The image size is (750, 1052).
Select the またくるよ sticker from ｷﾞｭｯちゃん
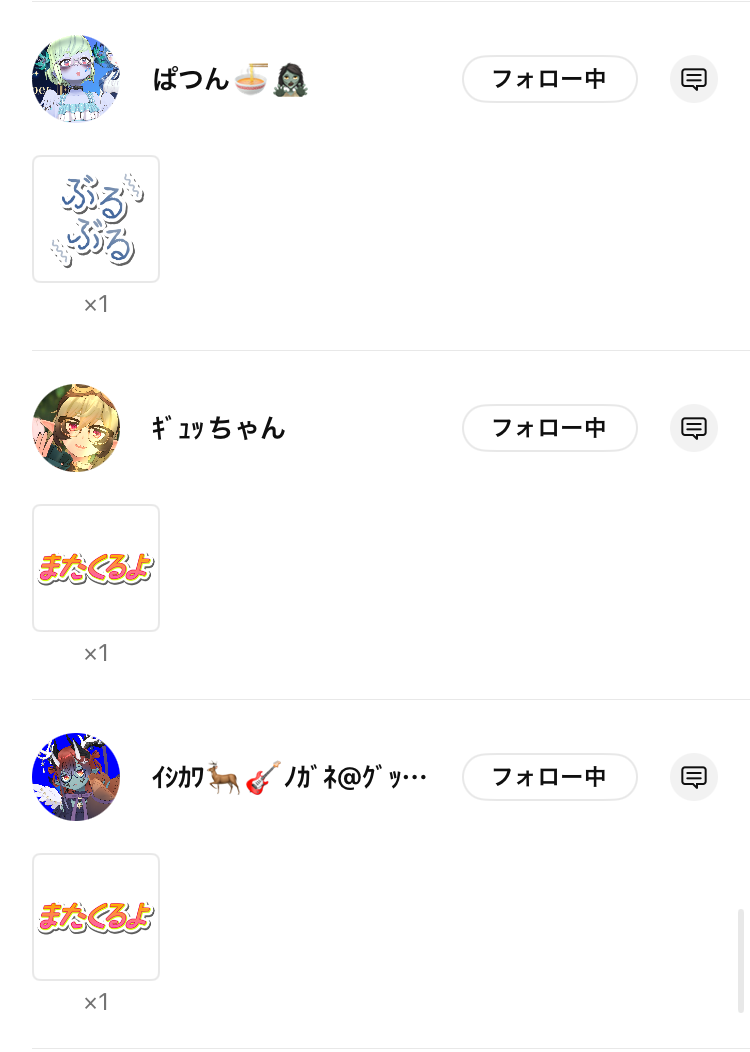click(x=96, y=568)
